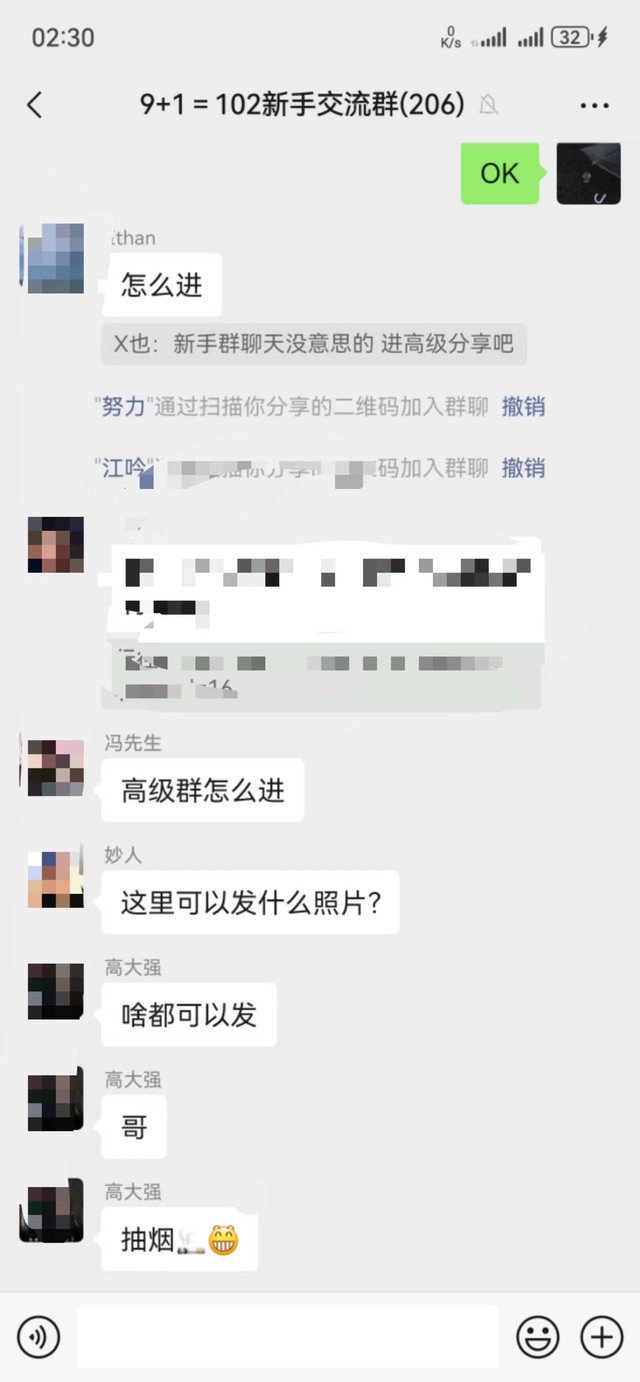Open your own avatar next to OK

(x=588, y=174)
